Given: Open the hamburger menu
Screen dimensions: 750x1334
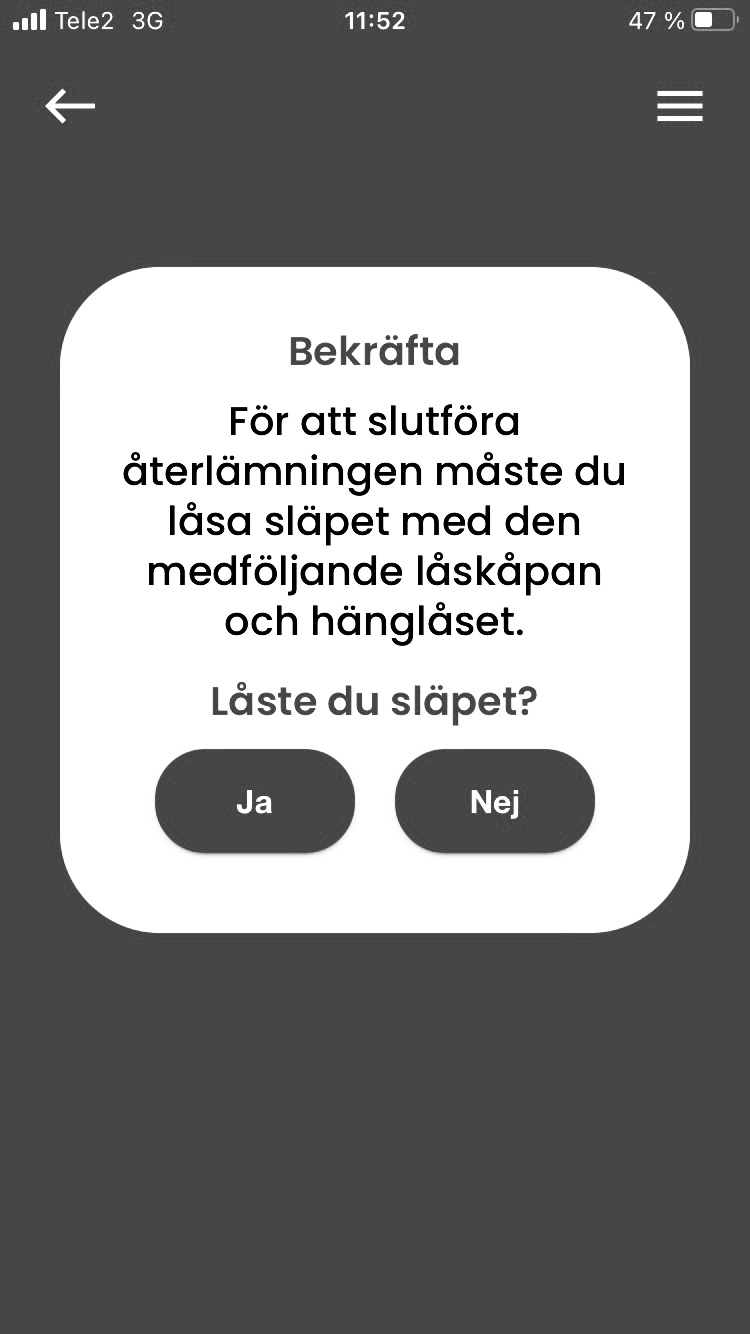Looking at the screenshot, I should pyautogui.click(x=680, y=106).
